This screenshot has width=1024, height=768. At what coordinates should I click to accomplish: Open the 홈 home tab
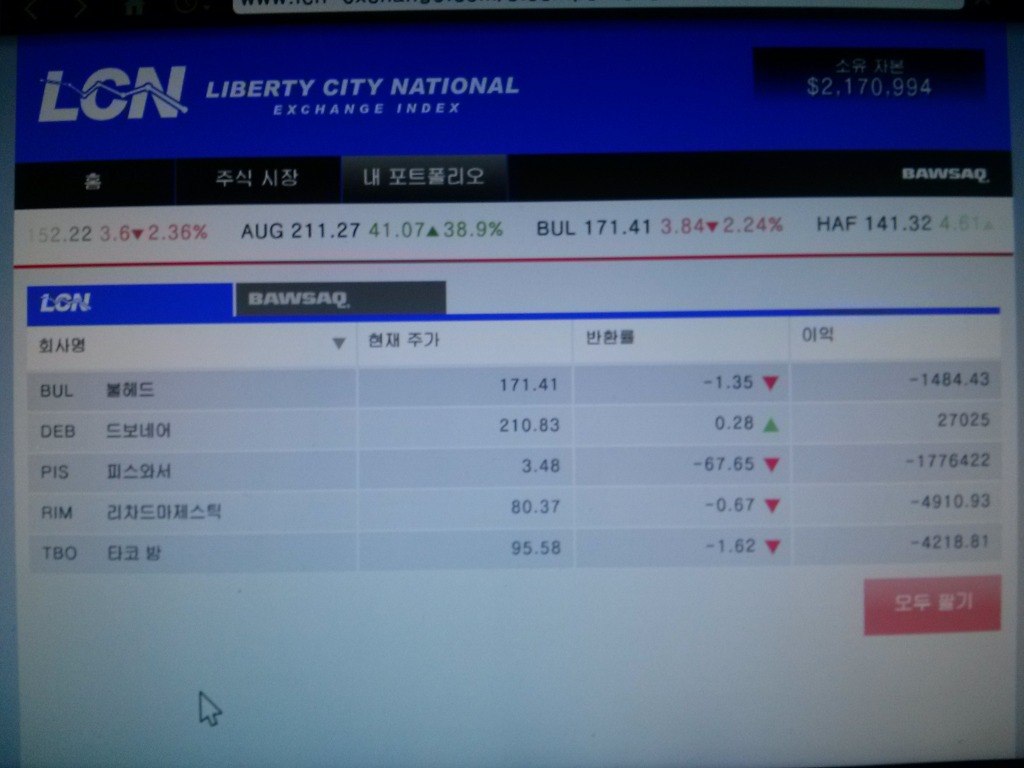point(93,181)
